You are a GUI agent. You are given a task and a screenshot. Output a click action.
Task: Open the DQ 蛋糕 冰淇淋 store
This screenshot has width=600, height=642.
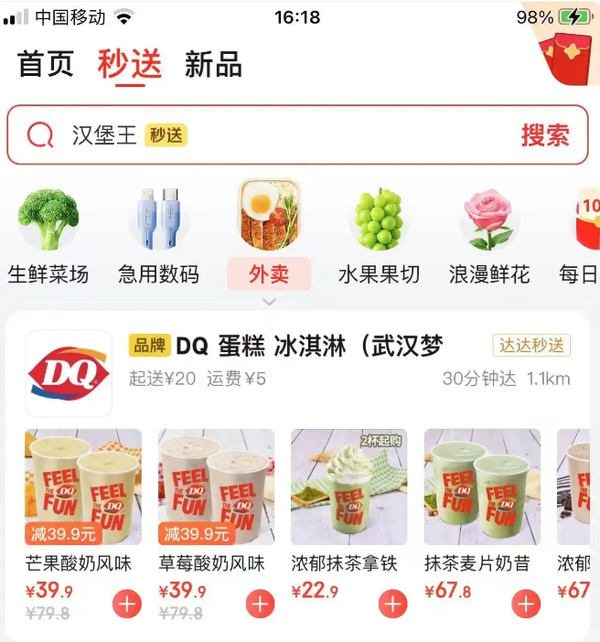310,347
